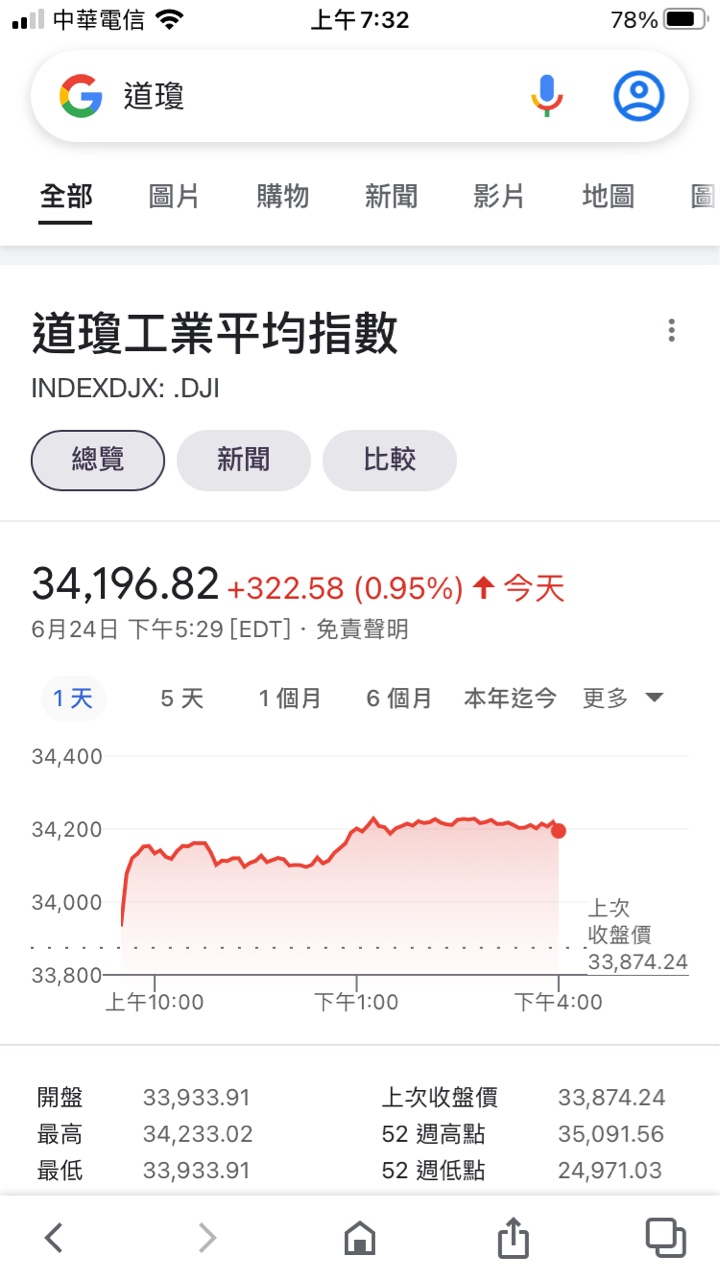
Task: Open the browser share button
Action: click(513, 1238)
